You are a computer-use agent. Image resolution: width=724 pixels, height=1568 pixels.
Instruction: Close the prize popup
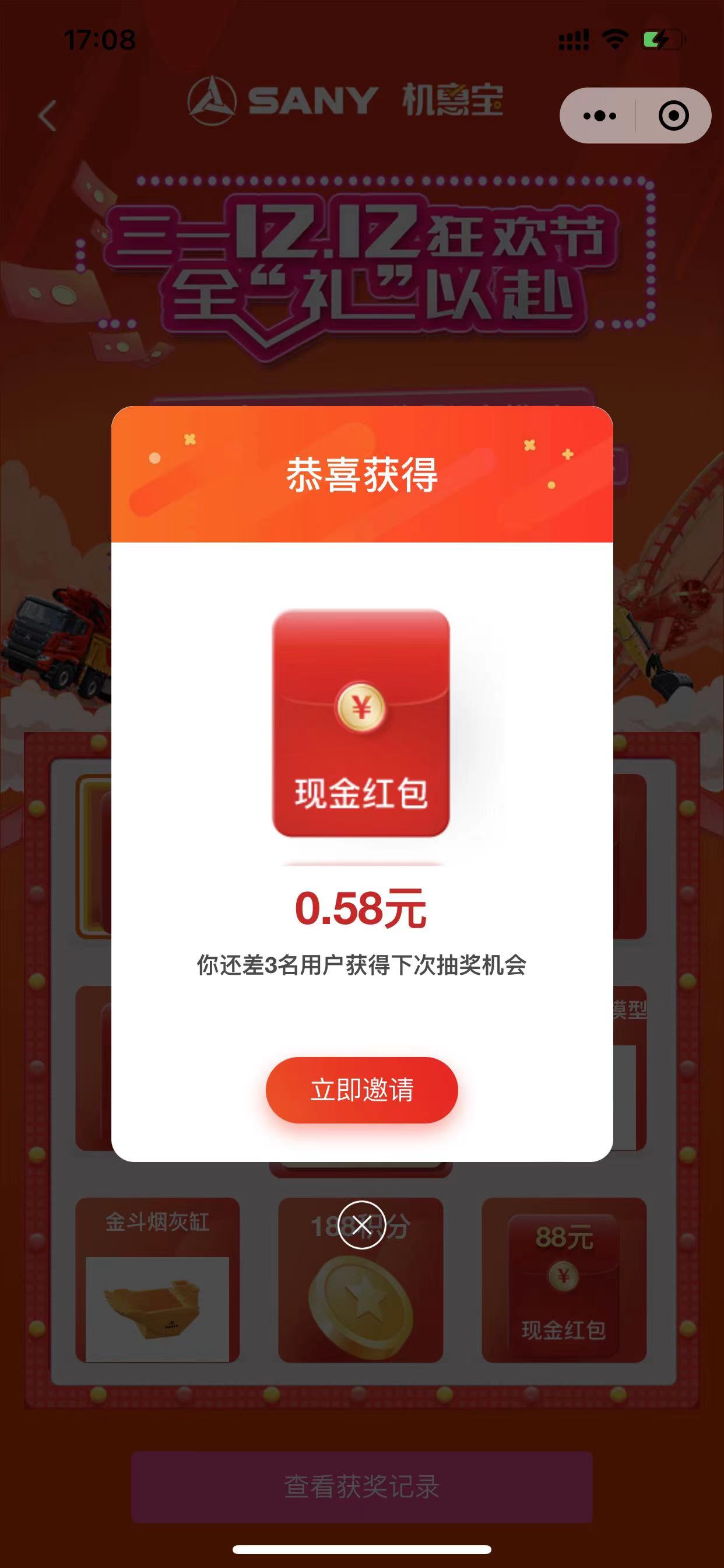(361, 1224)
